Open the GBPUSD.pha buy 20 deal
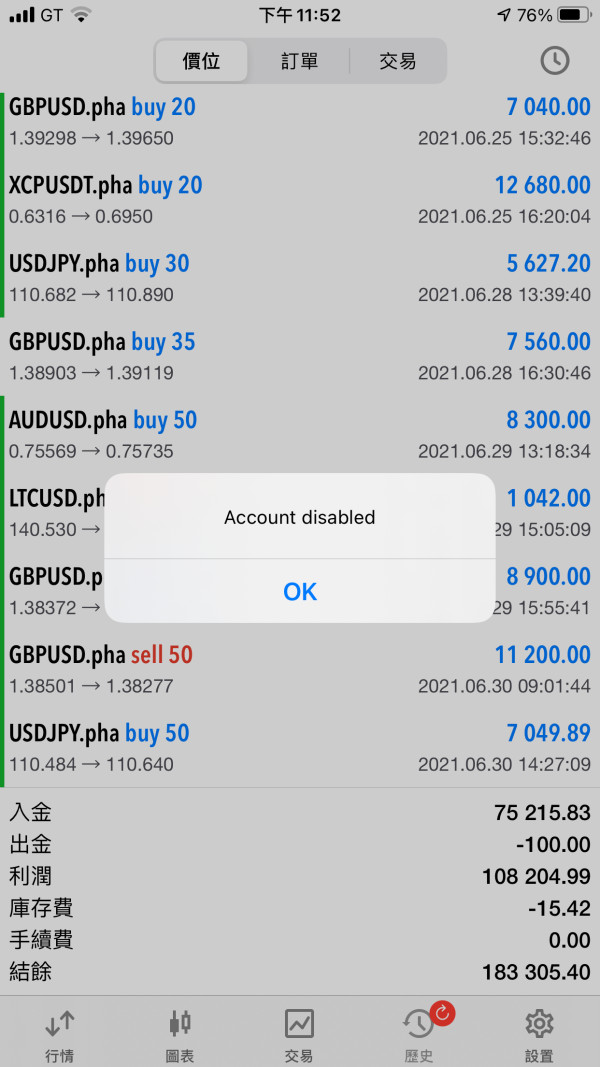This screenshot has width=600, height=1067. click(x=300, y=121)
